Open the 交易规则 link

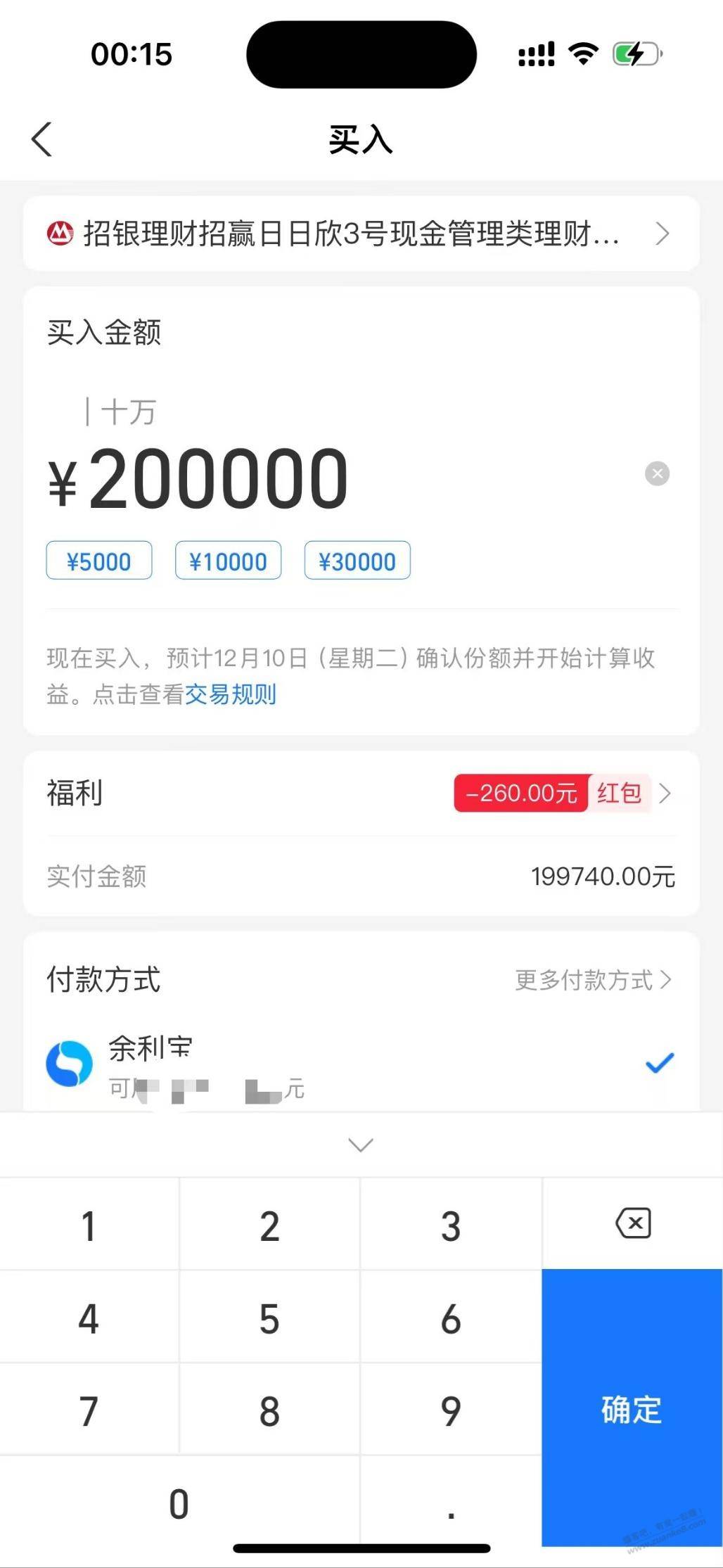[230, 694]
